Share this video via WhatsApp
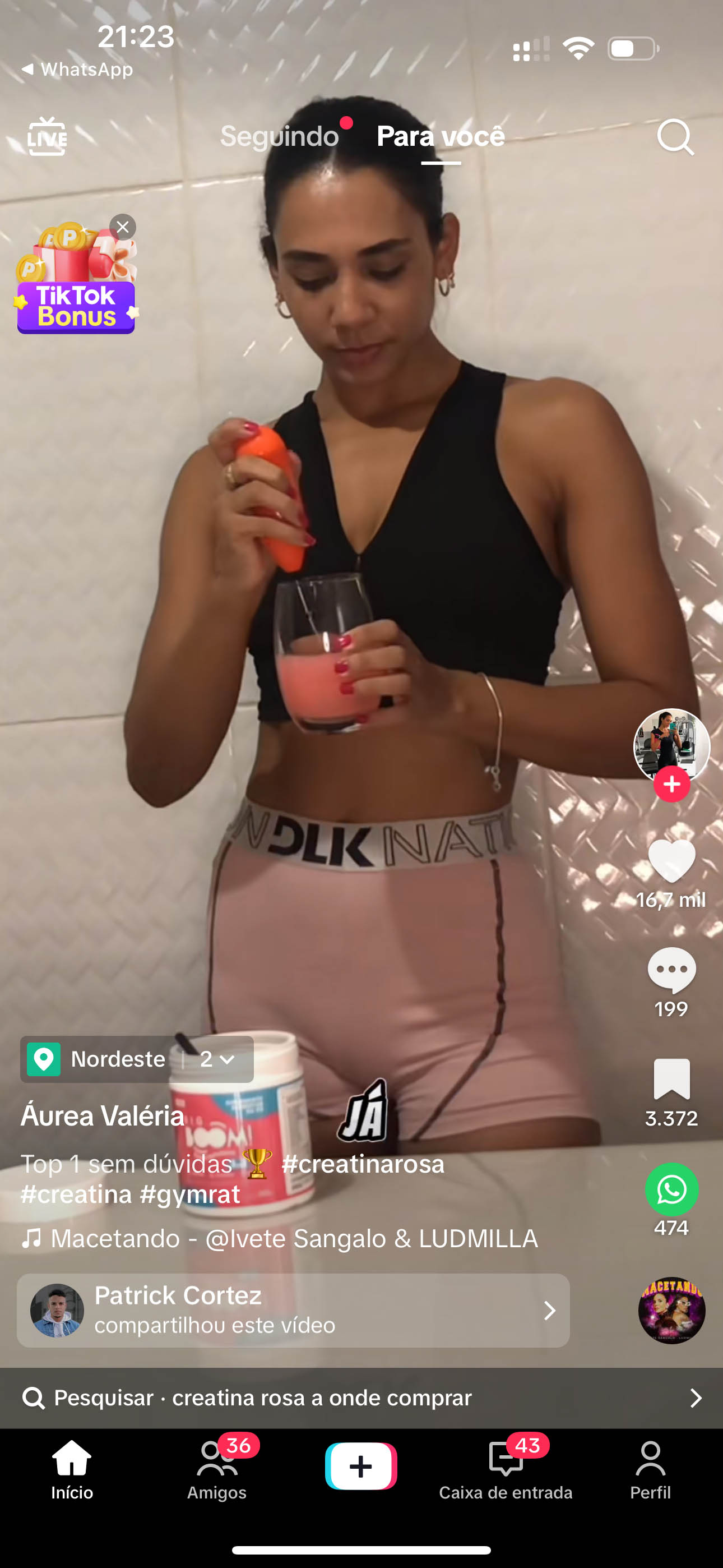Viewport: 723px width, 1568px height. coord(671,1189)
